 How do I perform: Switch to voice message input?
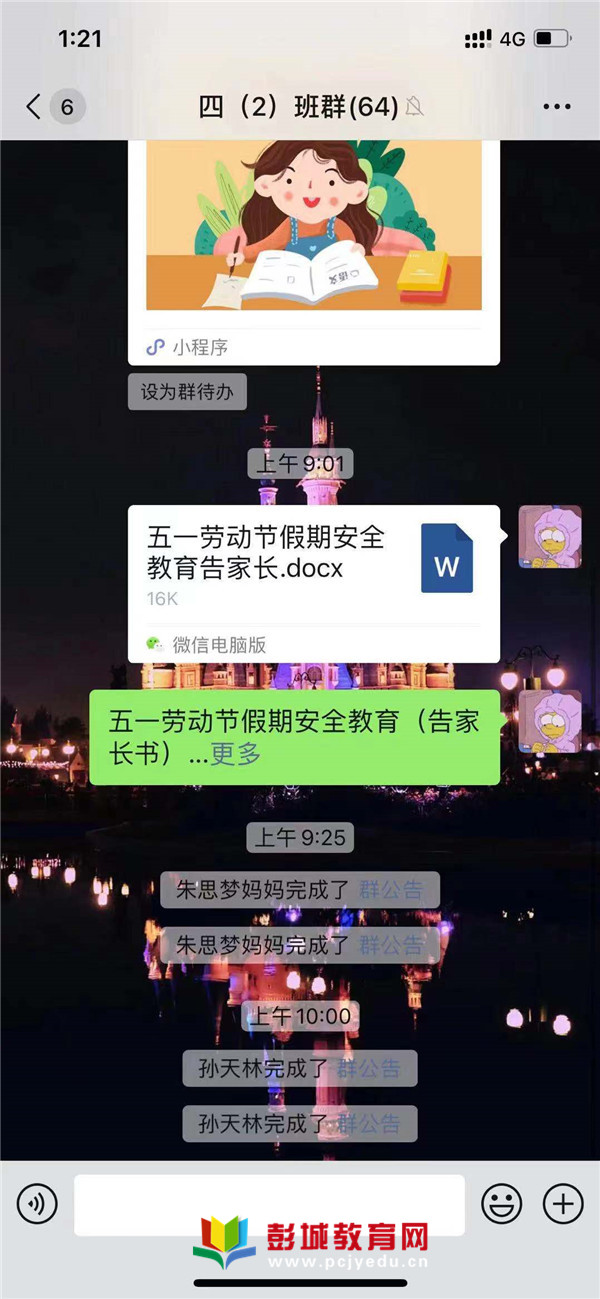click(37, 1203)
